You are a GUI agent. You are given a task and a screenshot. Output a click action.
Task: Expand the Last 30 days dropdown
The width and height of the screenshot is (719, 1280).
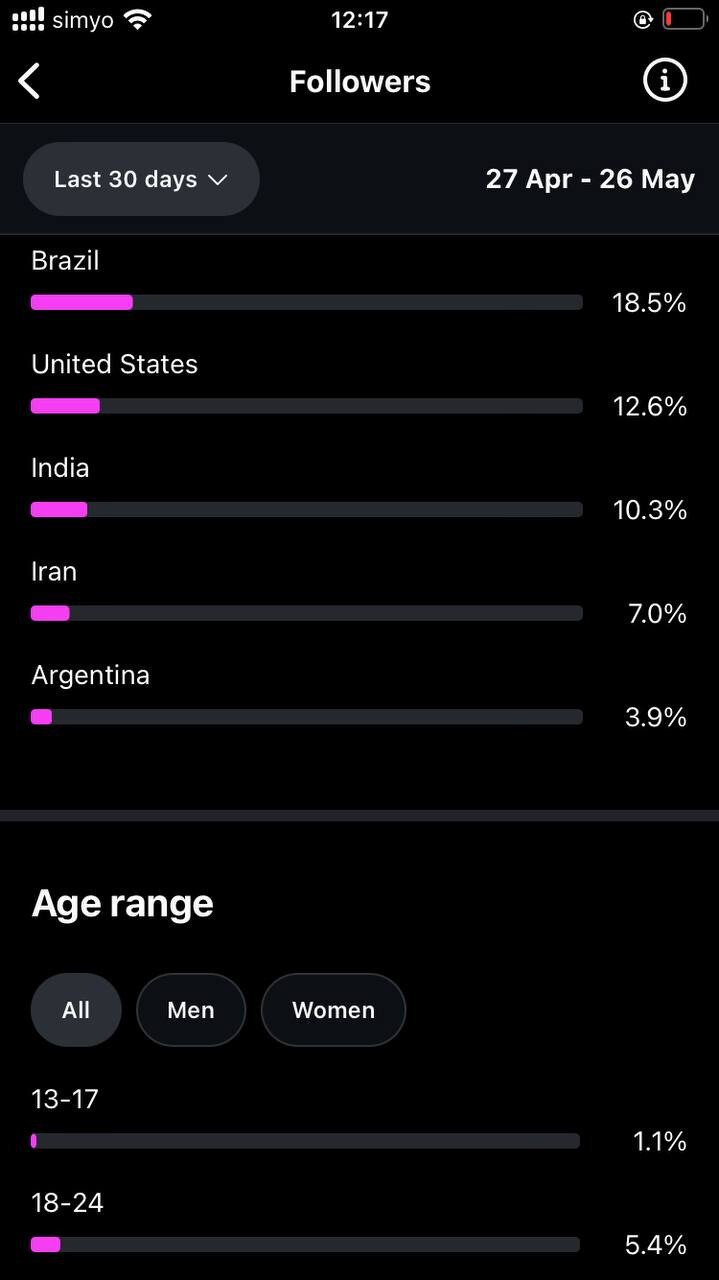141,179
